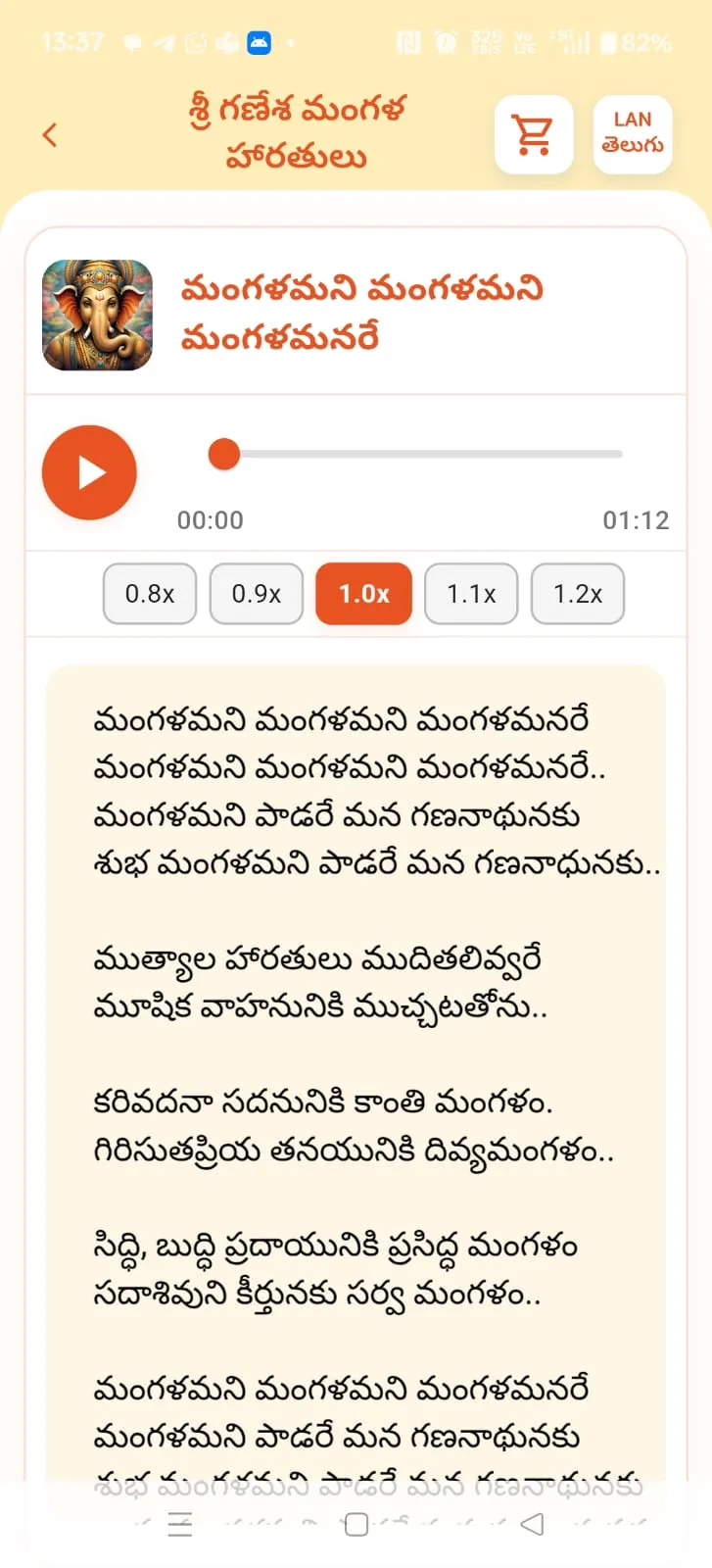Switch playback speed to 1.1x
Image resolution: width=712 pixels, height=1568 pixels.
[x=471, y=594]
